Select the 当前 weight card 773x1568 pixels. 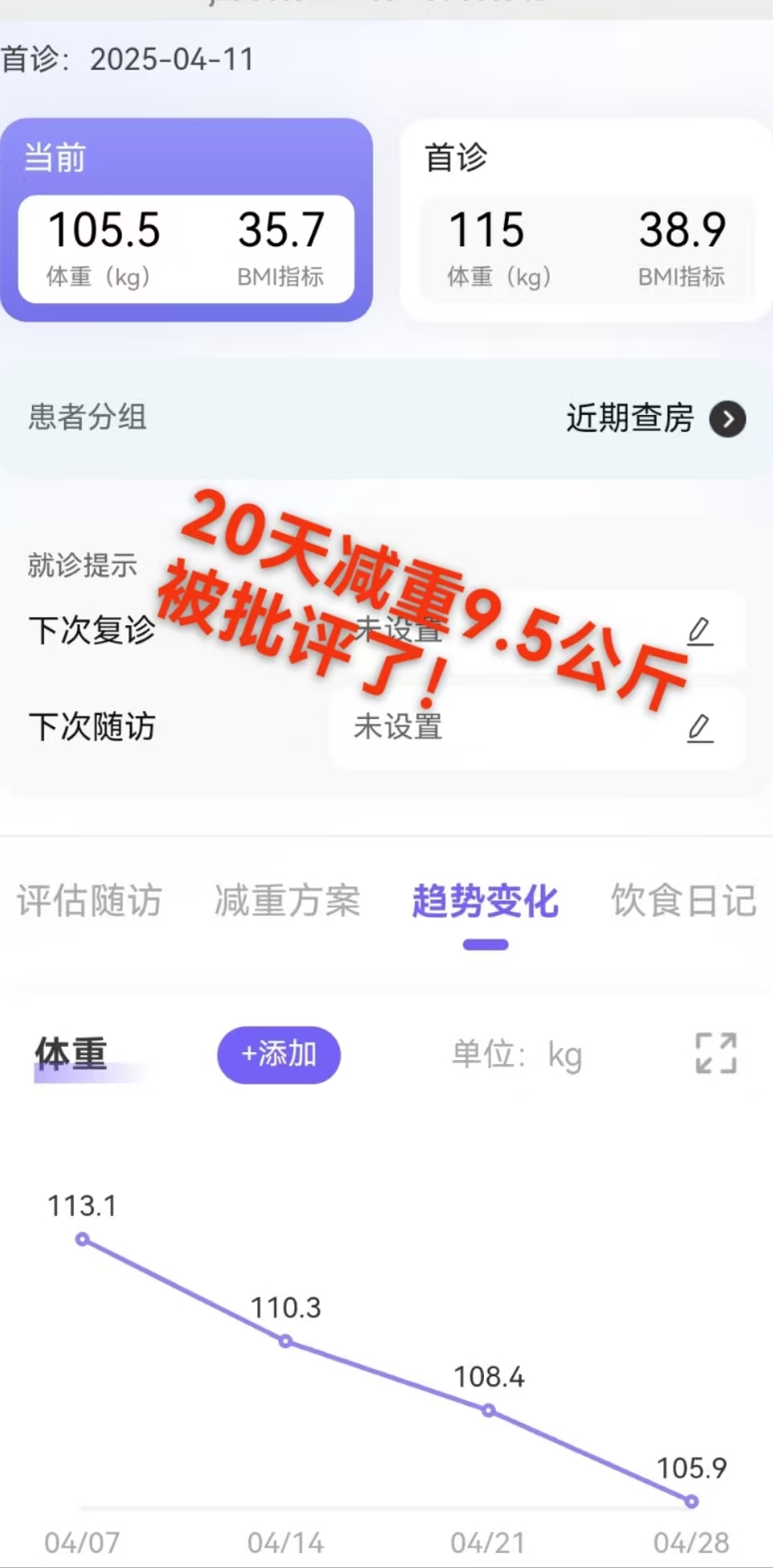point(186,221)
